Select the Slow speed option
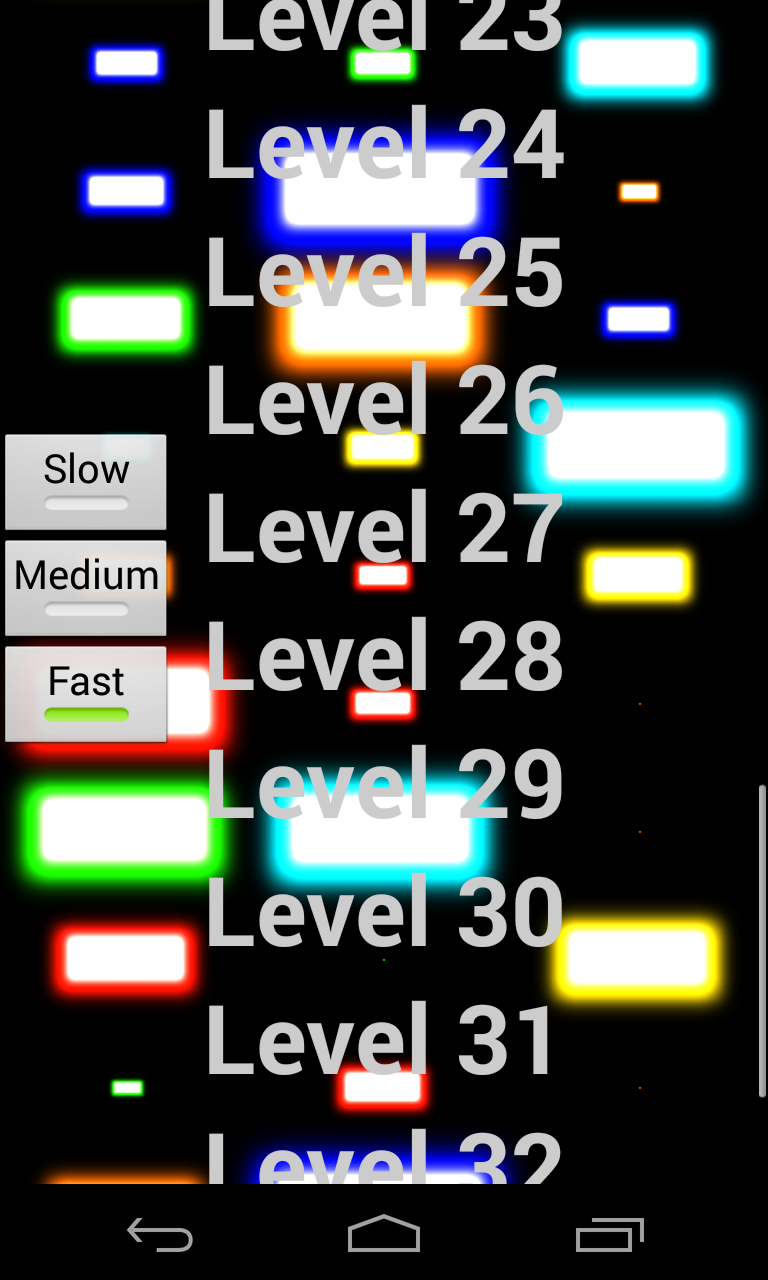Viewport: 768px width, 1280px height. (86, 481)
